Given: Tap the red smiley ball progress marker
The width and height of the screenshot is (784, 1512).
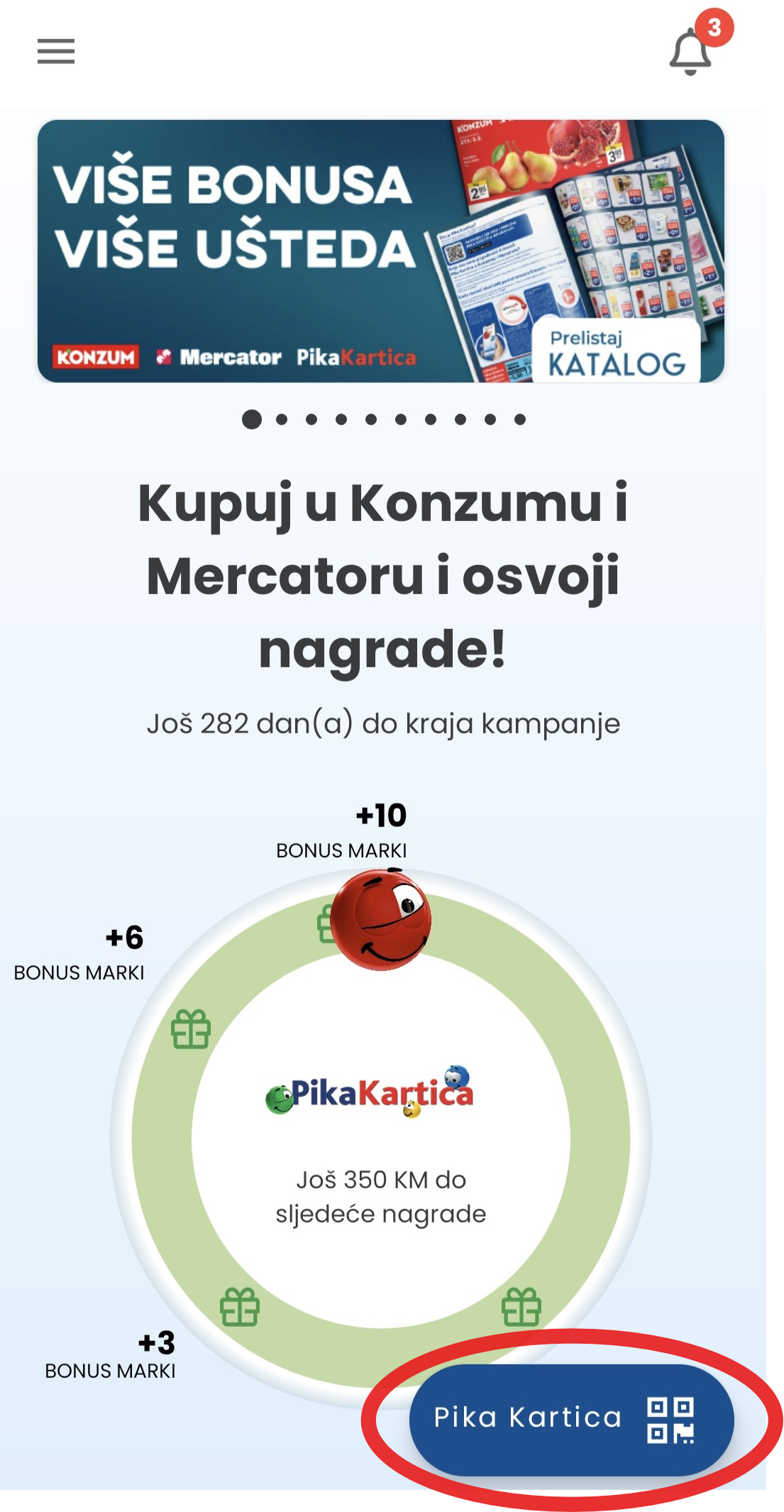Looking at the screenshot, I should 383,919.
